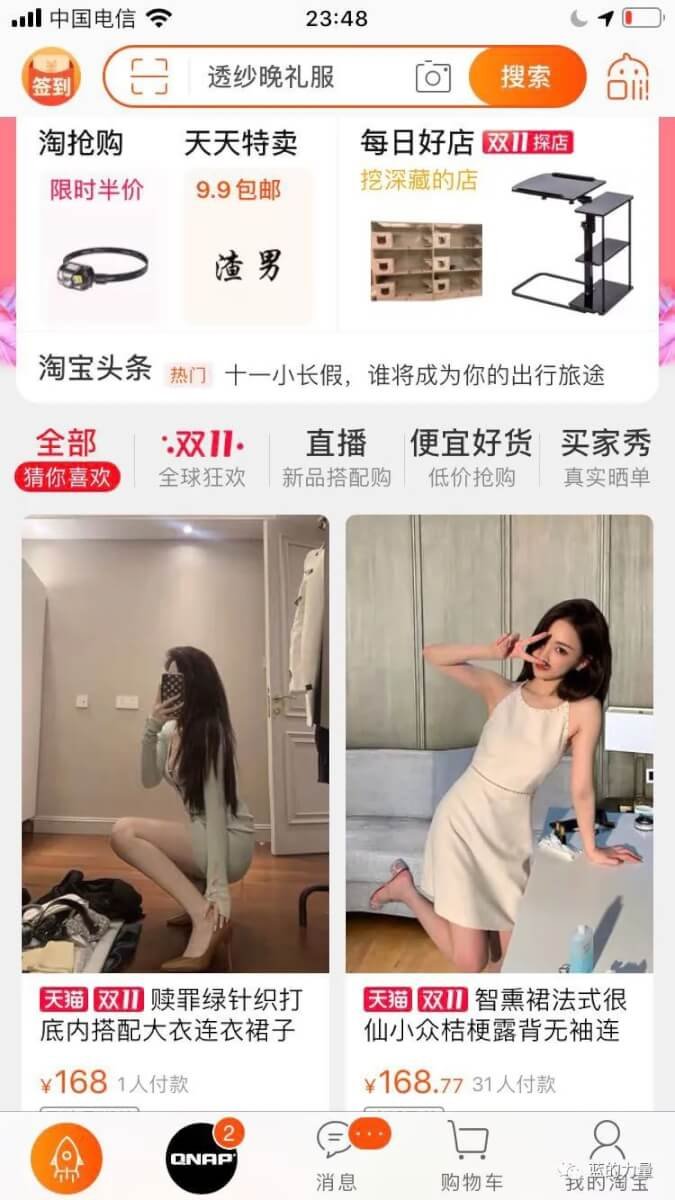
Task: Open the scan code icon
Action: (149, 77)
